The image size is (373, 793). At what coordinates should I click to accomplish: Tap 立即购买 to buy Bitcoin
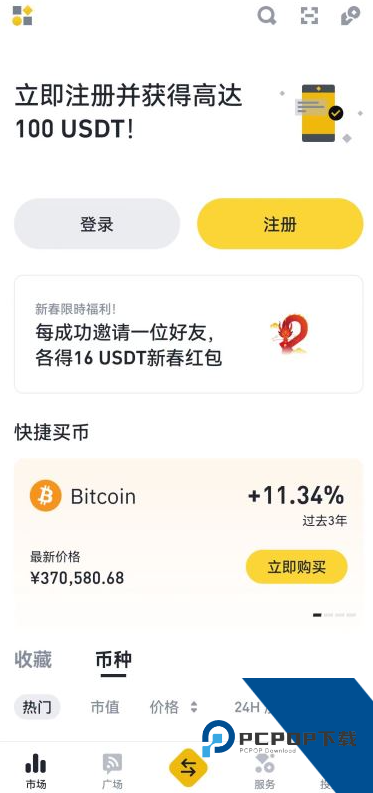coord(297,567)
